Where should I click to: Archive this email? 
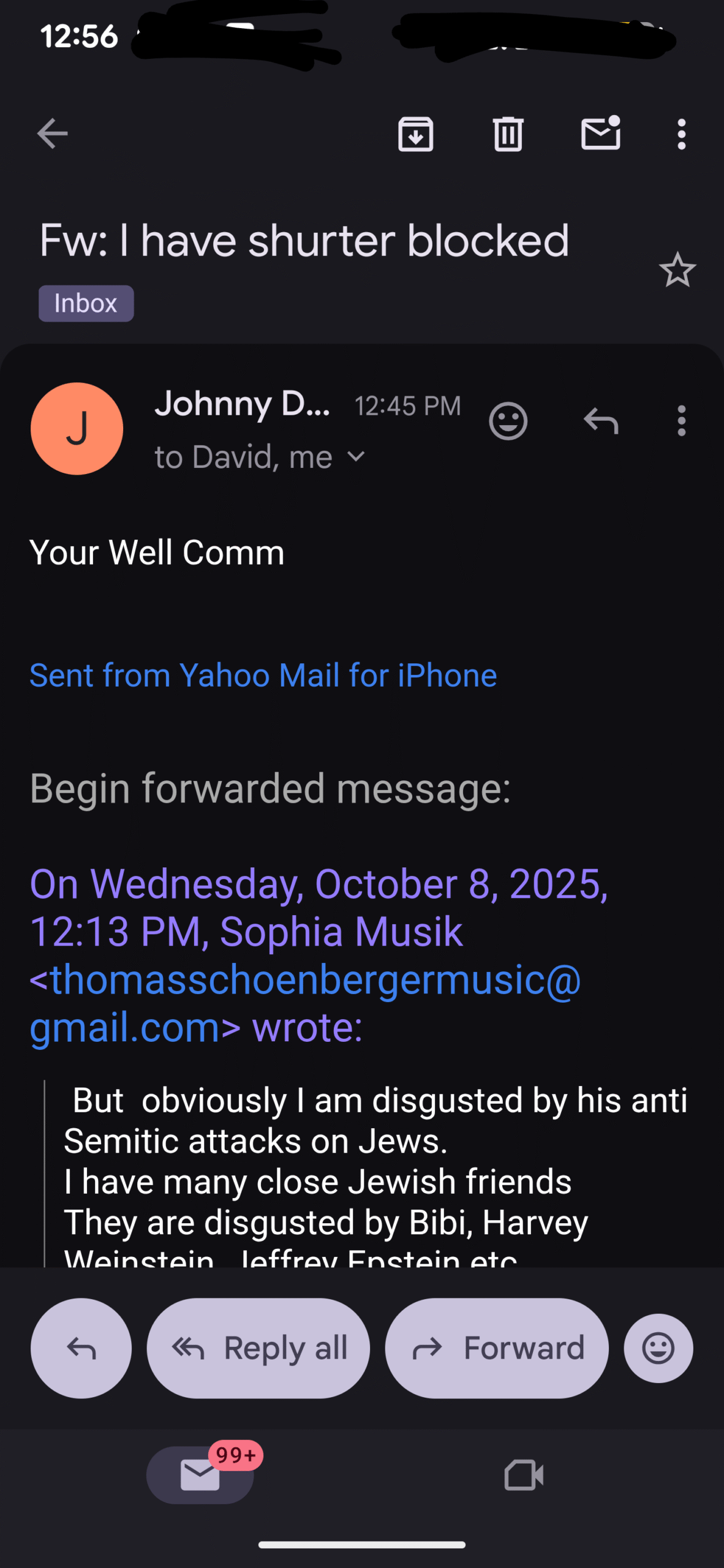(x=416, y=134)
